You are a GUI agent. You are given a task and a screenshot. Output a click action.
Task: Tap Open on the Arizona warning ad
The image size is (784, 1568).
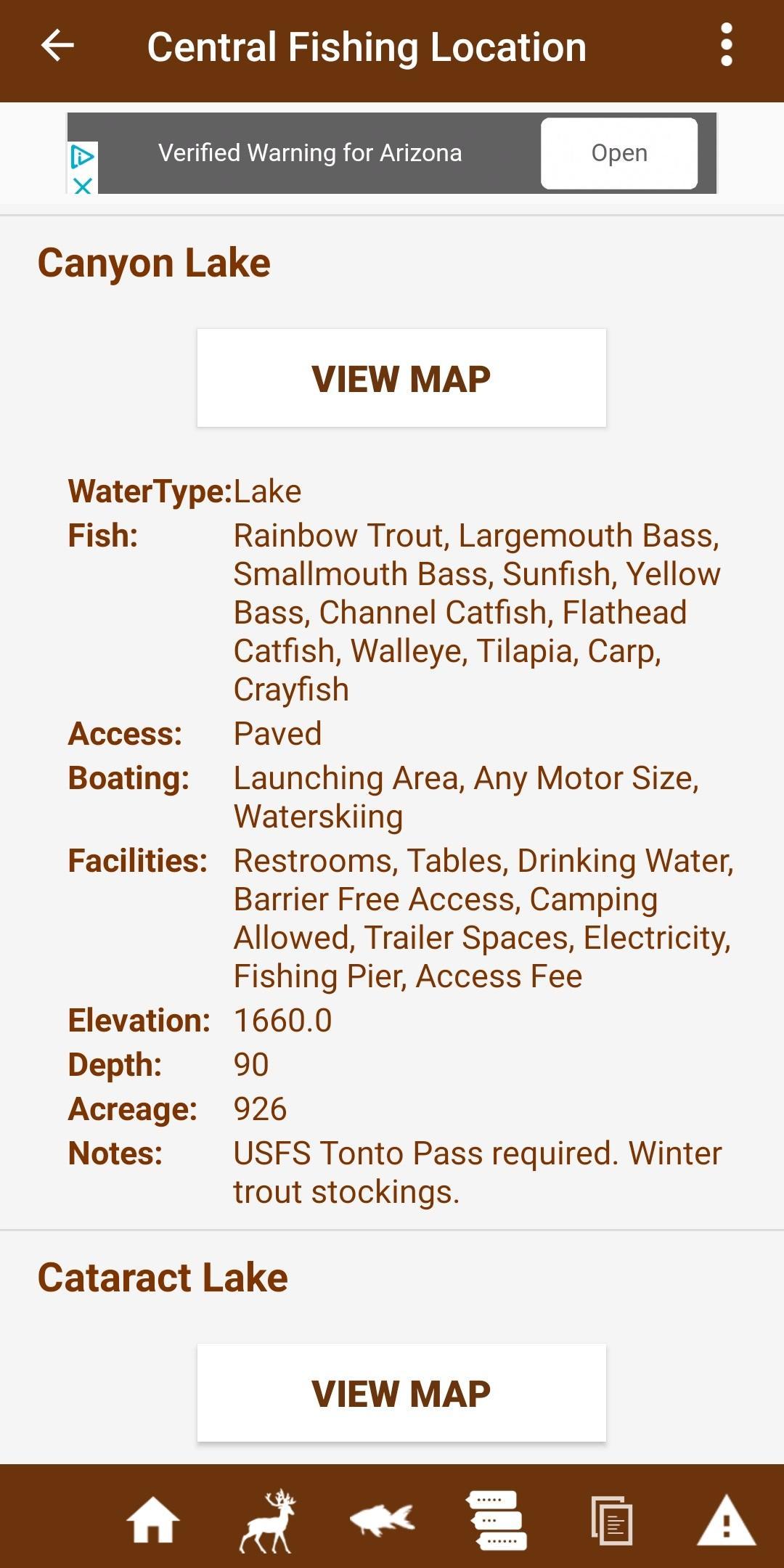tap(618, 153)
